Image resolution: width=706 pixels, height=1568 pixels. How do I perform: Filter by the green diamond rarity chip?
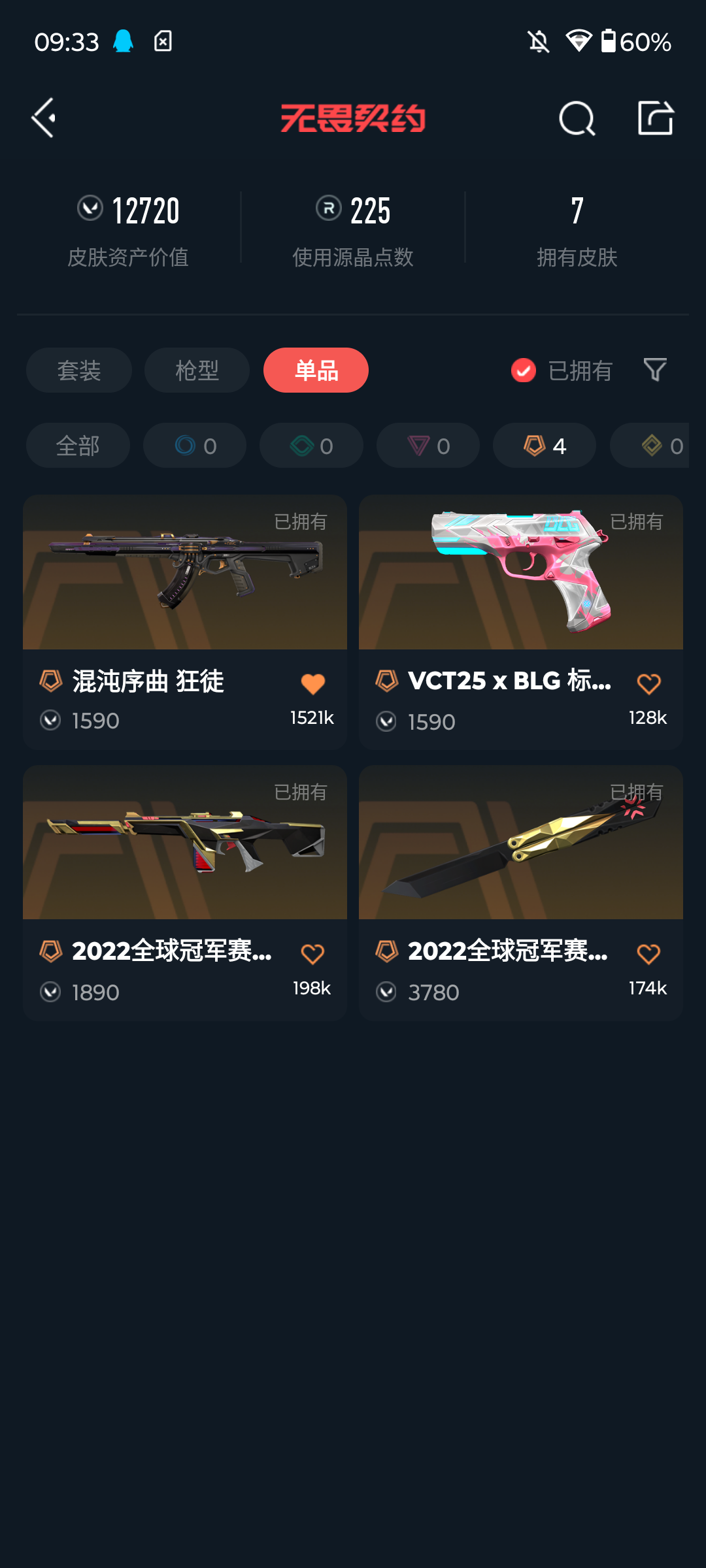pos(311,446)
